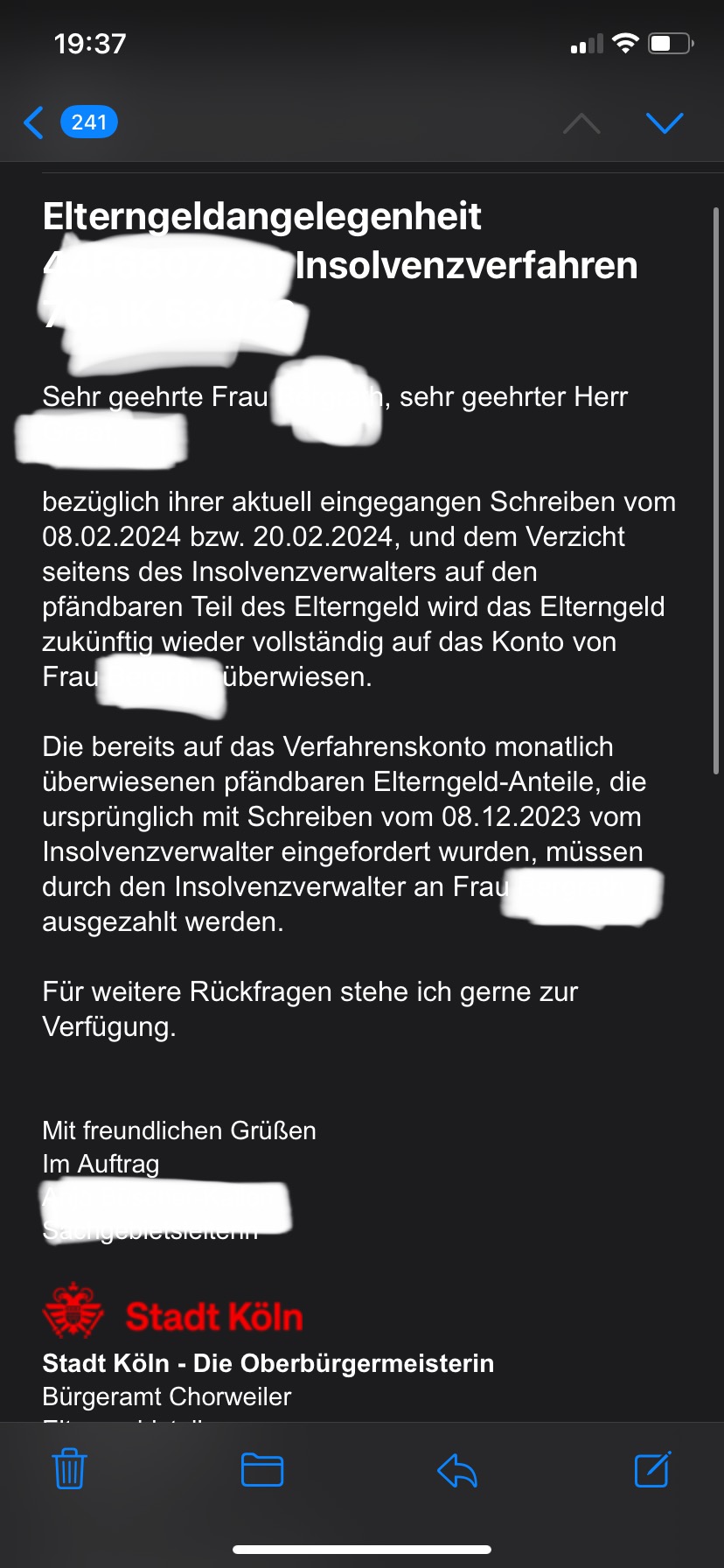Delete this email with trash icon
Image resolution: width=724 pixels, height=1568 pixels.
[x=69, y=1469]
